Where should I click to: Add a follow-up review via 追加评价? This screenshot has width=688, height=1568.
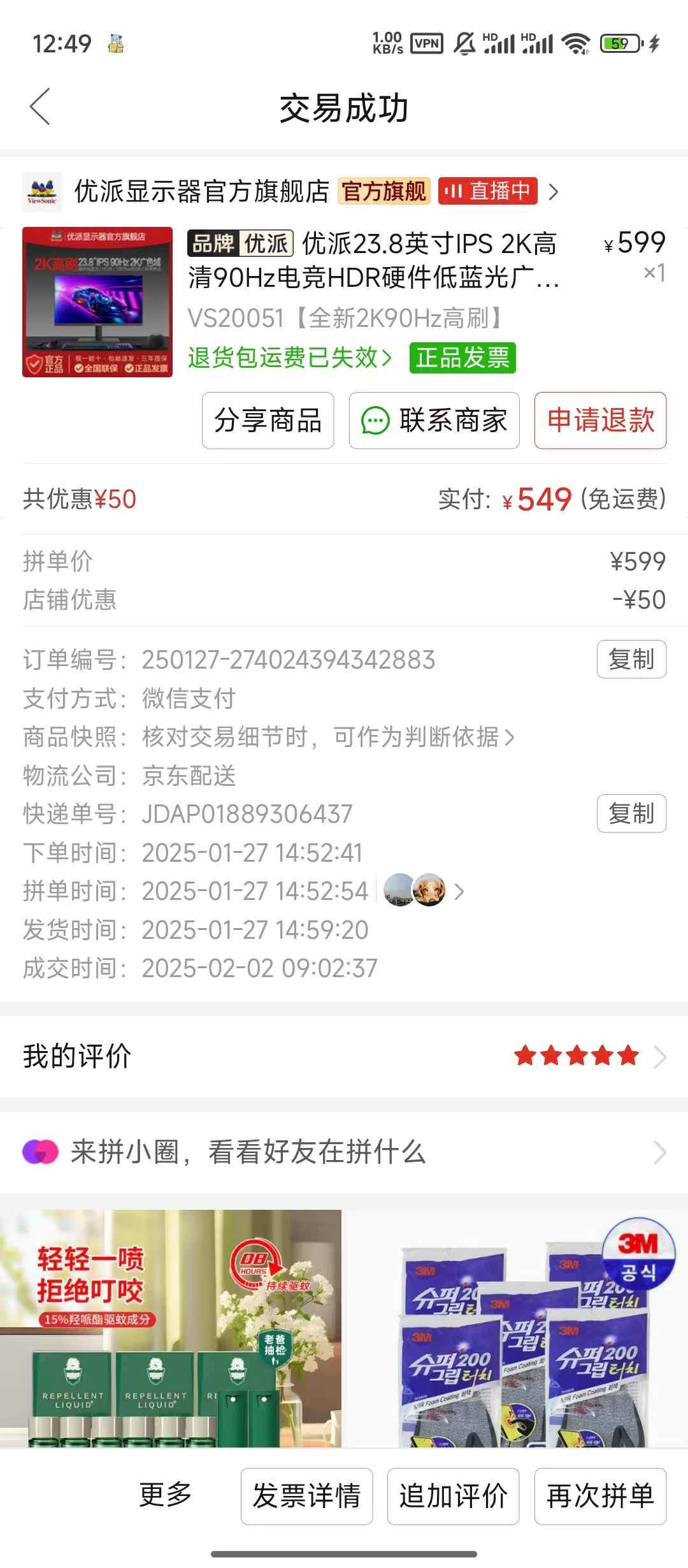[454, 1496]
